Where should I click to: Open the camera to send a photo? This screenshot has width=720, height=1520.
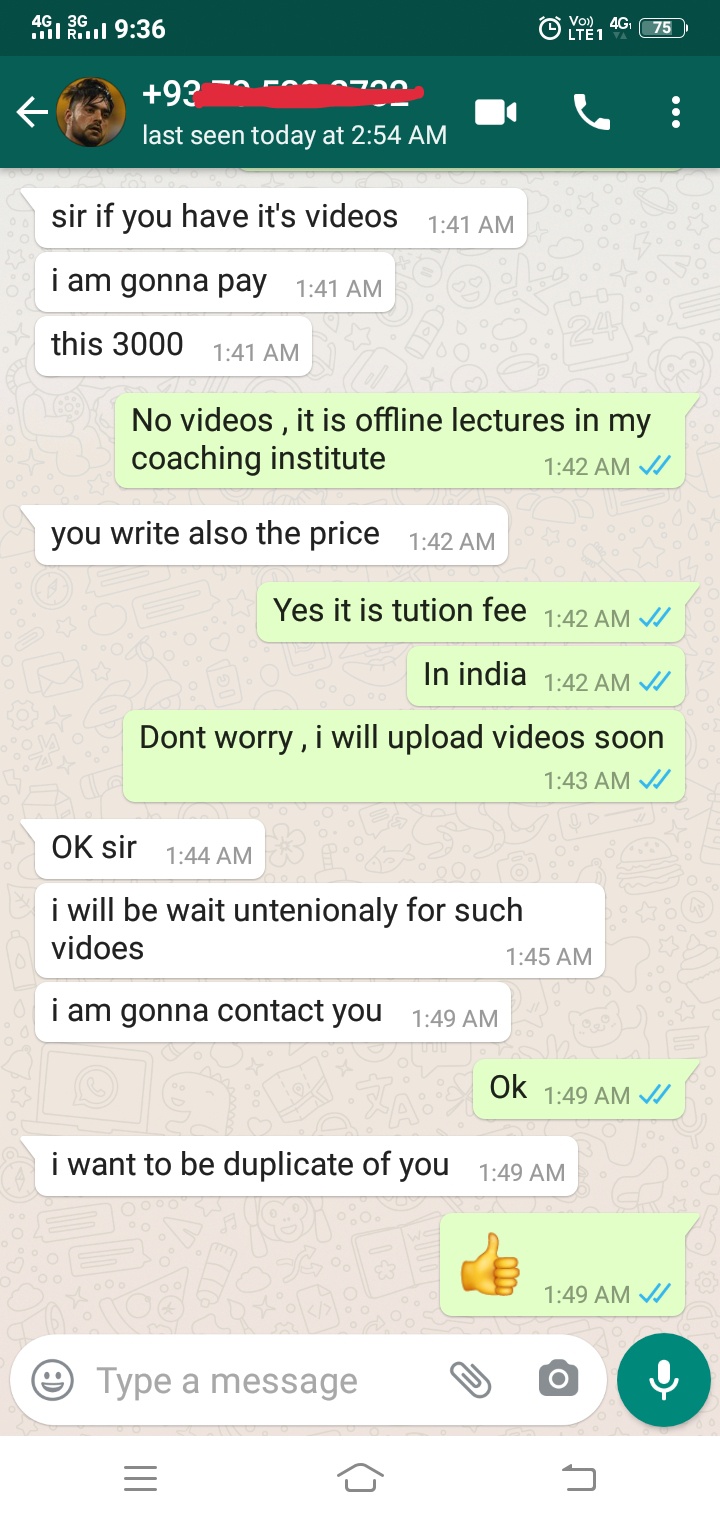(x=558, y=1379)
